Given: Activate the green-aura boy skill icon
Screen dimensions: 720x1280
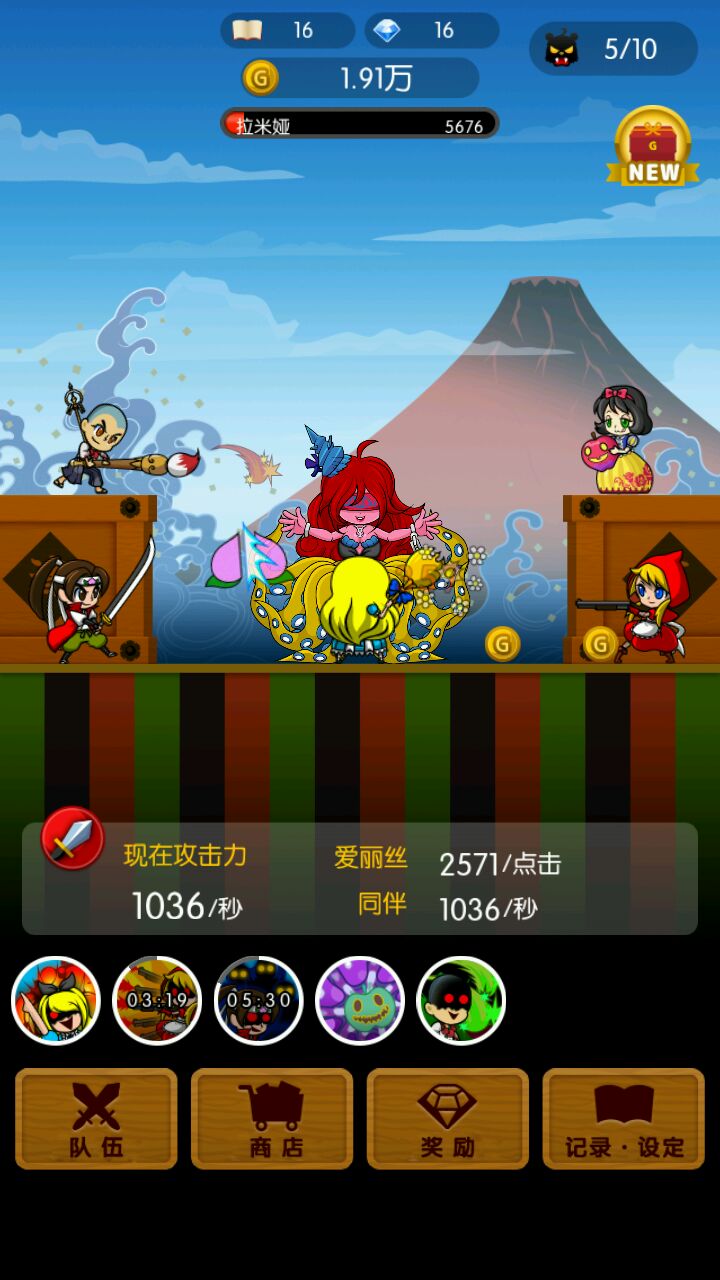Looking at the screenshot, I should pyautogui.click(x=461, y=1000).
